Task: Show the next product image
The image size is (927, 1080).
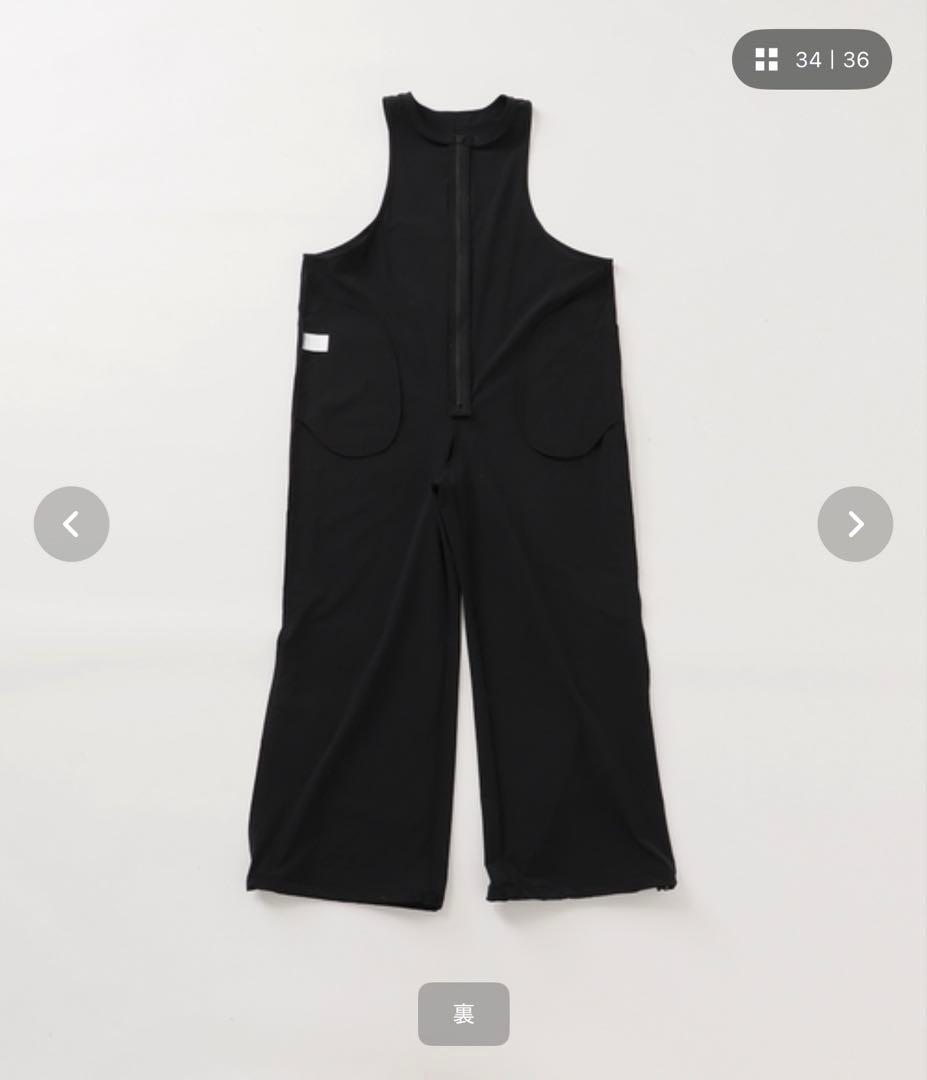Action: pyautogui.click(x=855, y=524)
